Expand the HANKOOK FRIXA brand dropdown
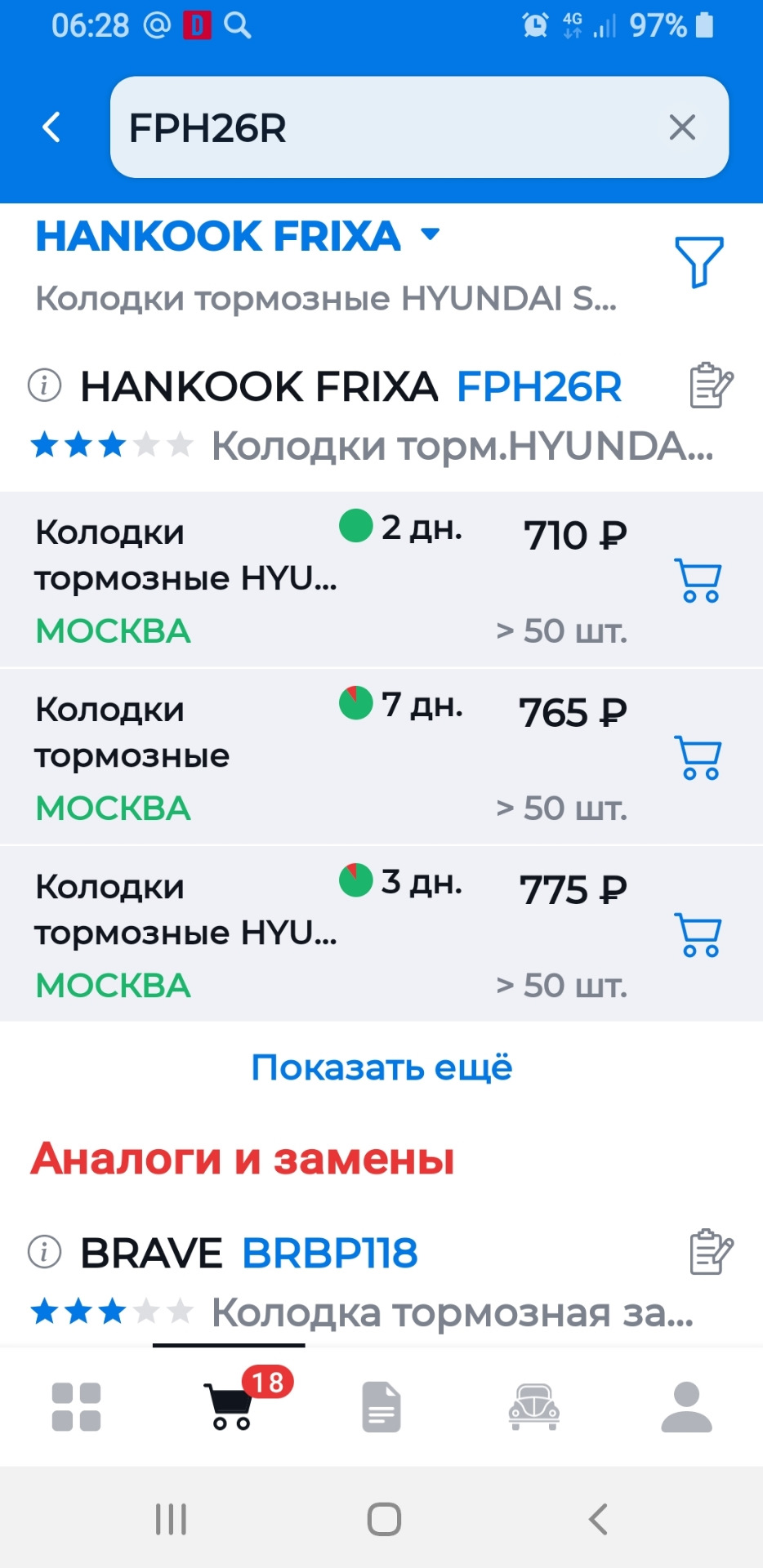 pos(429,234)
